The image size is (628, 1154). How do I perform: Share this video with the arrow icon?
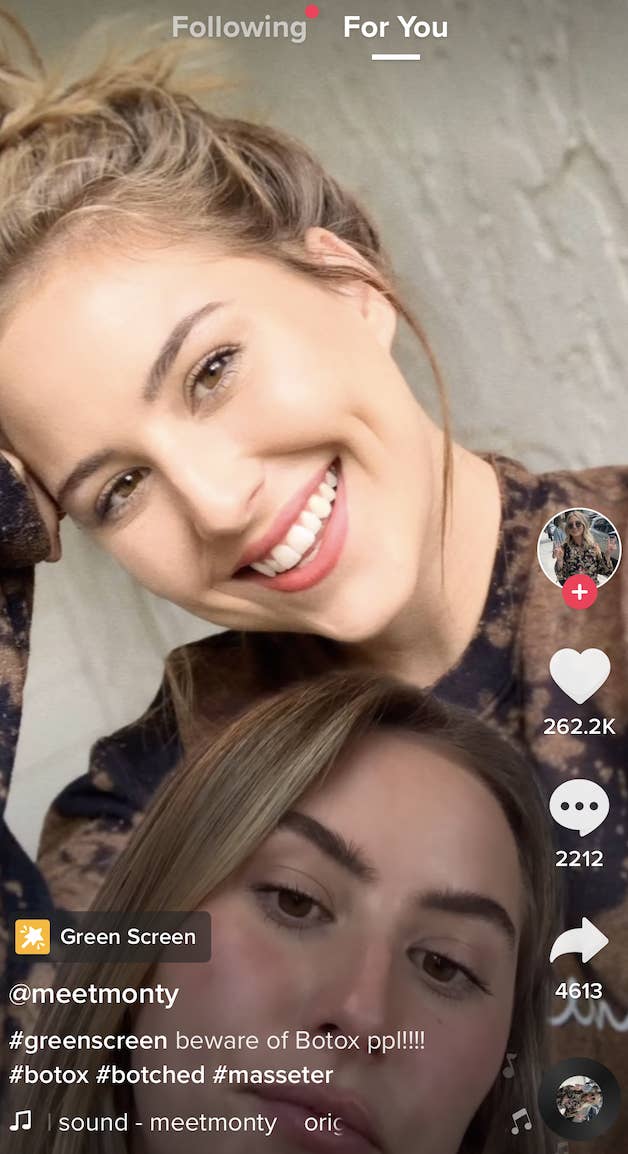click(579, 940)
